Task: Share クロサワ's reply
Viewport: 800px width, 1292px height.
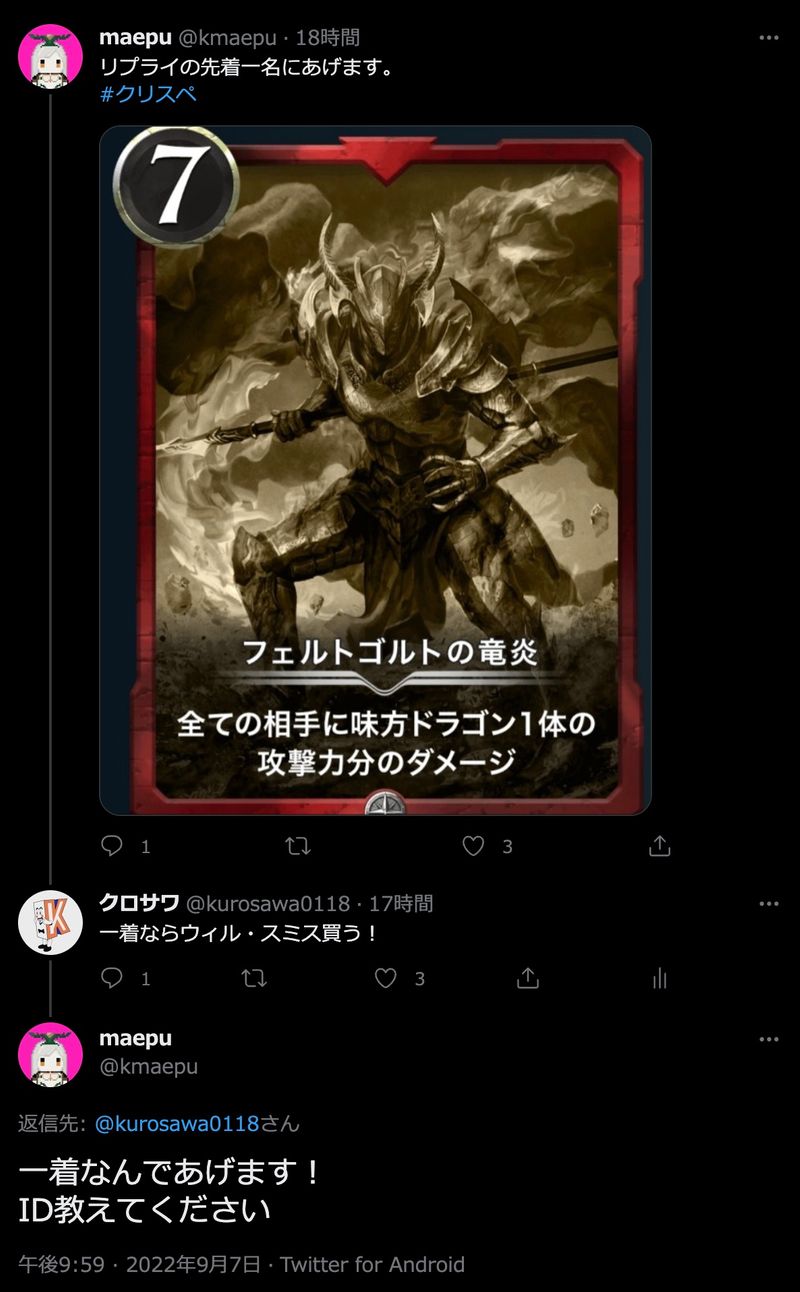Action: (x=527, y=979)
